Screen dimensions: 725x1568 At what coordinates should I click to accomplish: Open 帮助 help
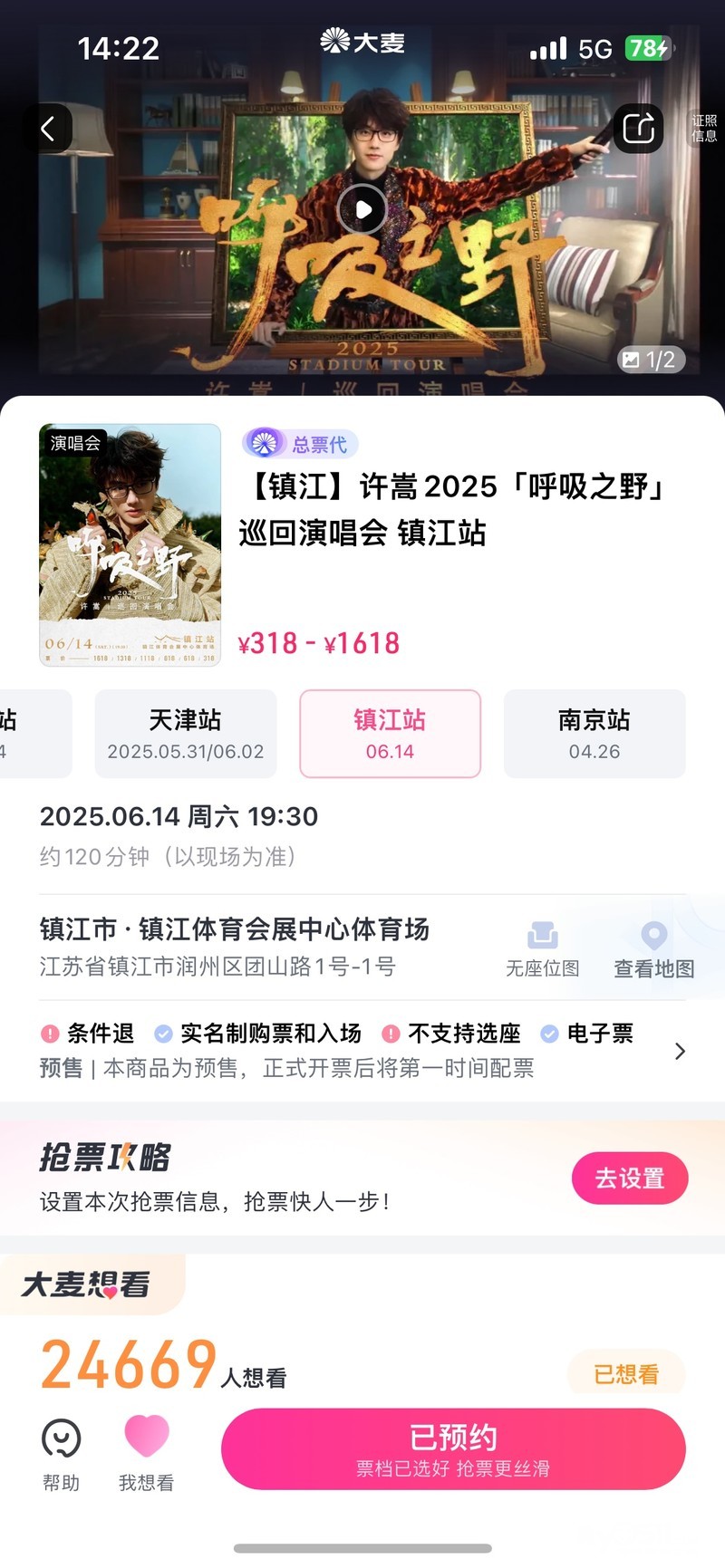click(x=62, y=1453)
